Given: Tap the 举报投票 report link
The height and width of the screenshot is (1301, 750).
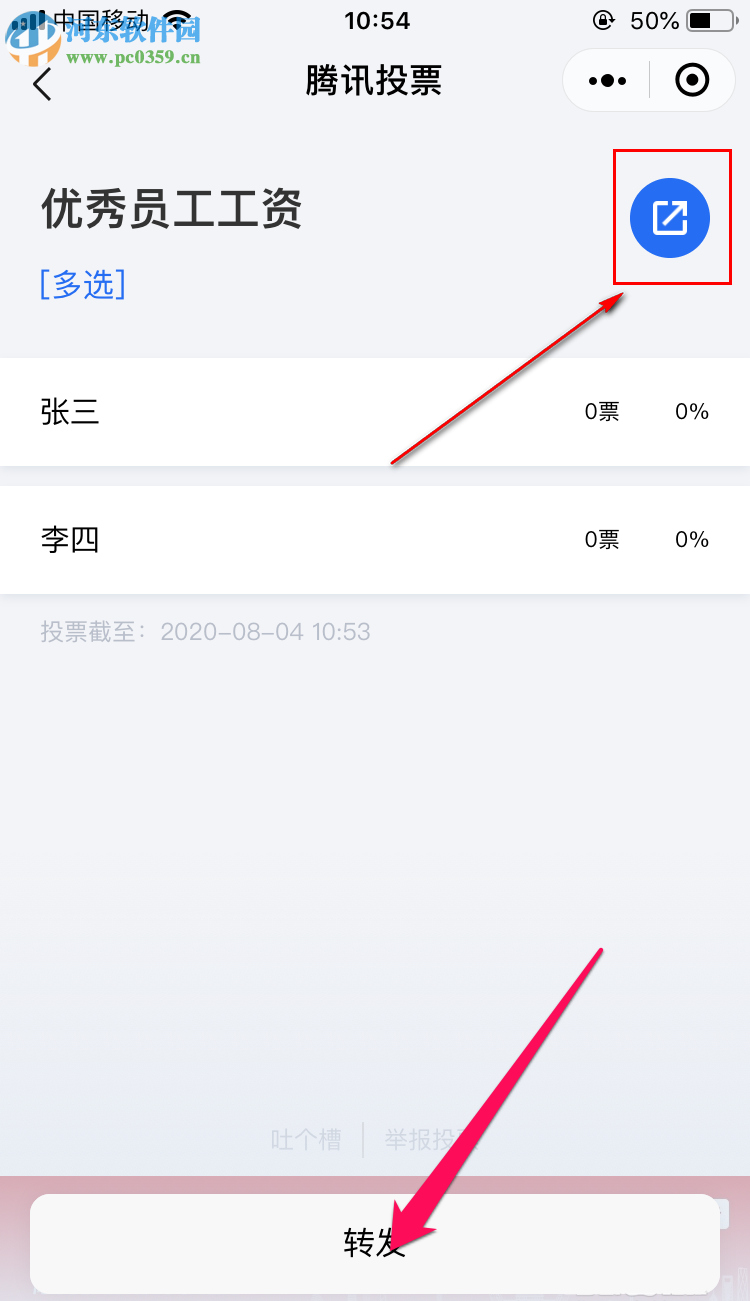Looking at the screenshot, I should [x=430, y=1139].
